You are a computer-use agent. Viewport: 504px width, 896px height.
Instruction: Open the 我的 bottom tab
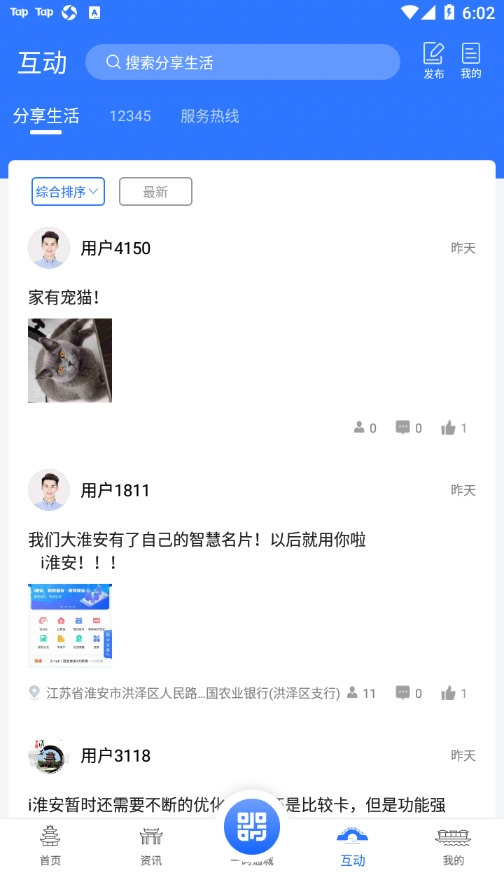pyautogui.click(x=453, y=846)
